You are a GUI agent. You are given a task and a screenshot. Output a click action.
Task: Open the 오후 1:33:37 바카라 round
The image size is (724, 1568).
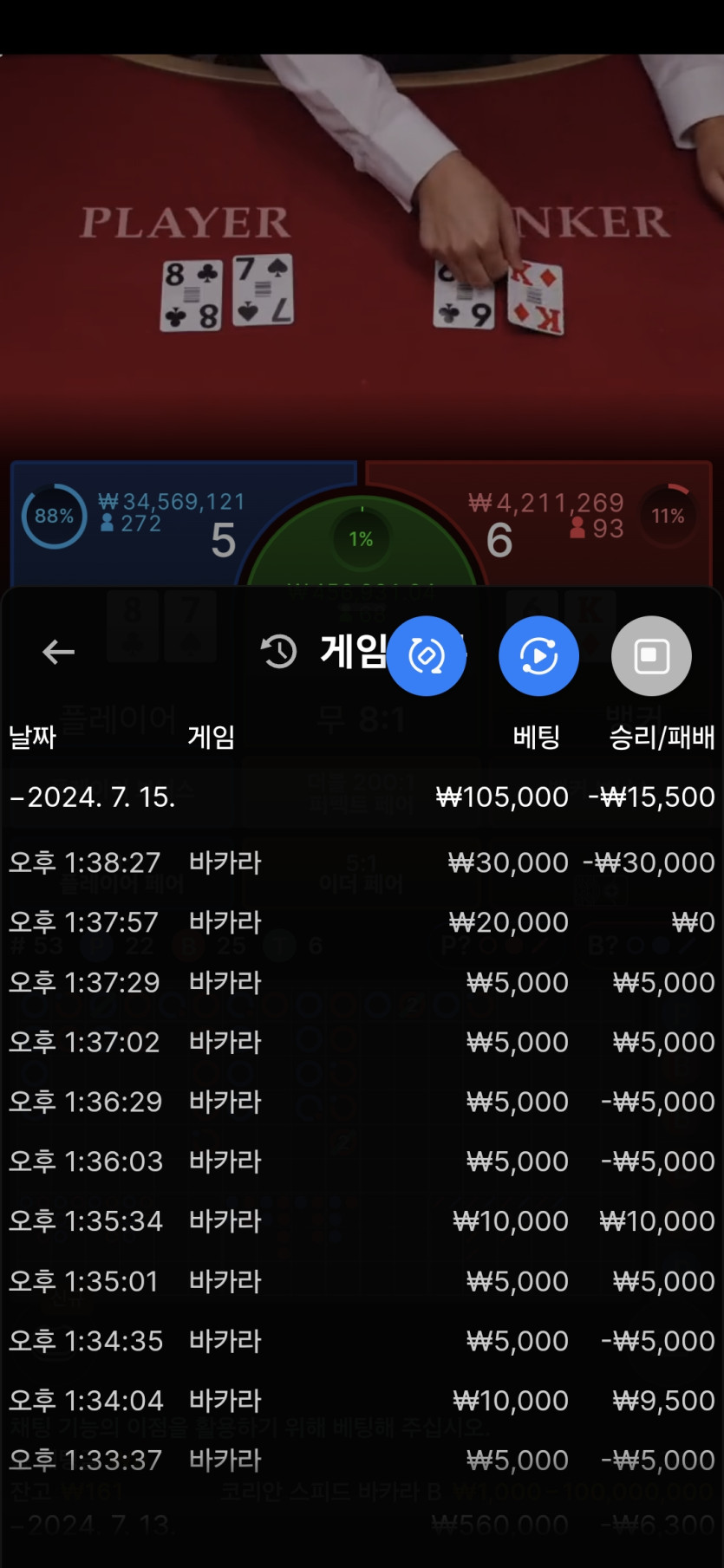pos(362,1461)
